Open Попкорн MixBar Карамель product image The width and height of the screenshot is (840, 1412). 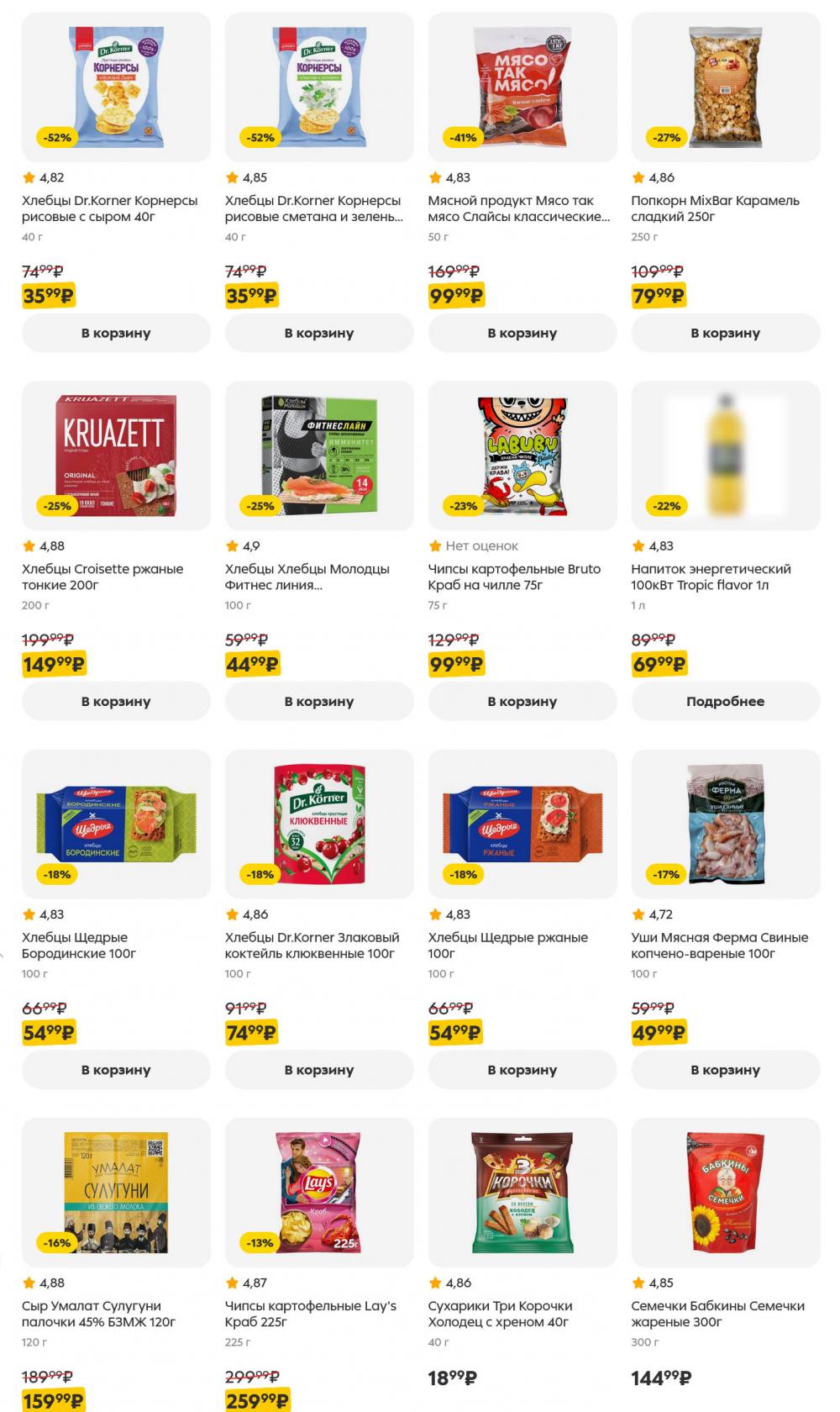click(x=726, y=87)
